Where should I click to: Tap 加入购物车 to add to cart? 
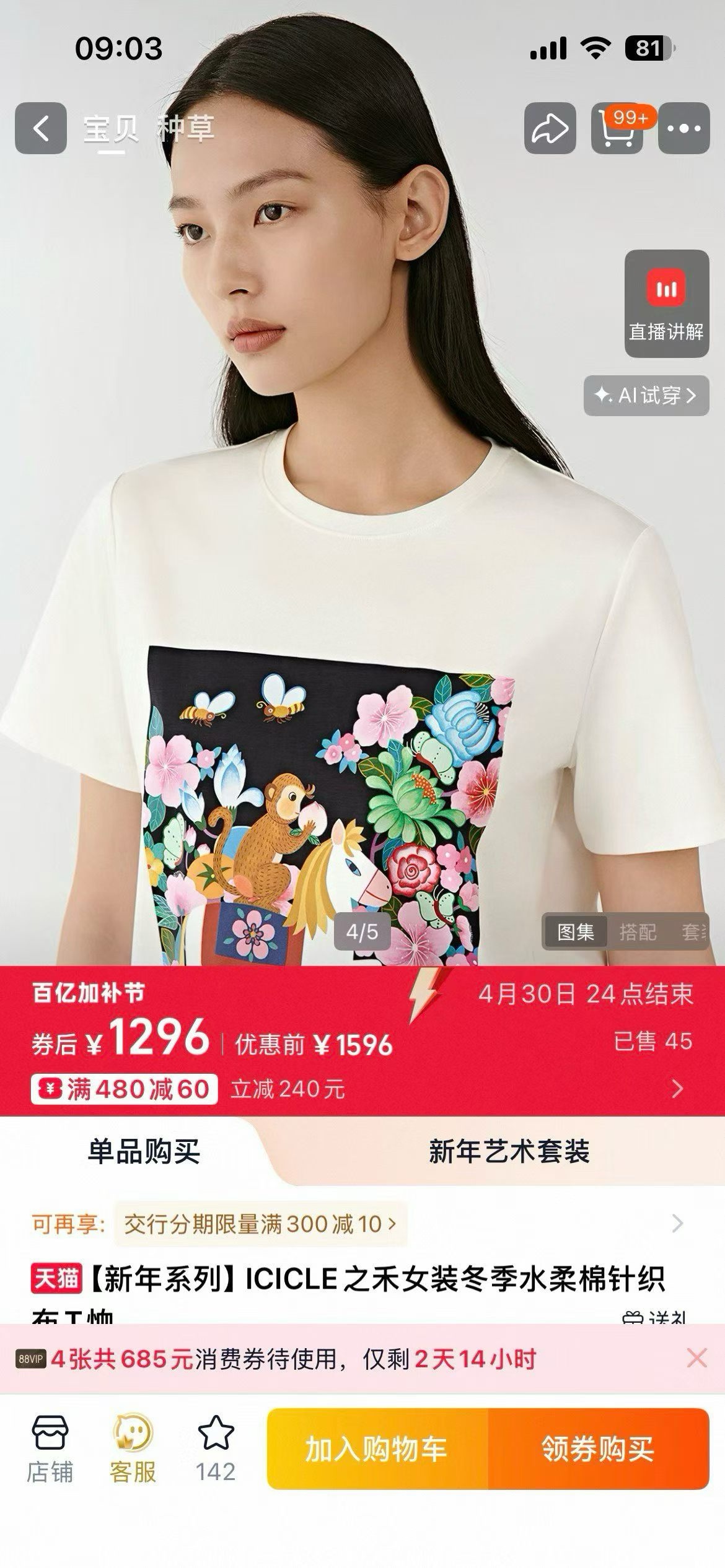(377, 1449)
